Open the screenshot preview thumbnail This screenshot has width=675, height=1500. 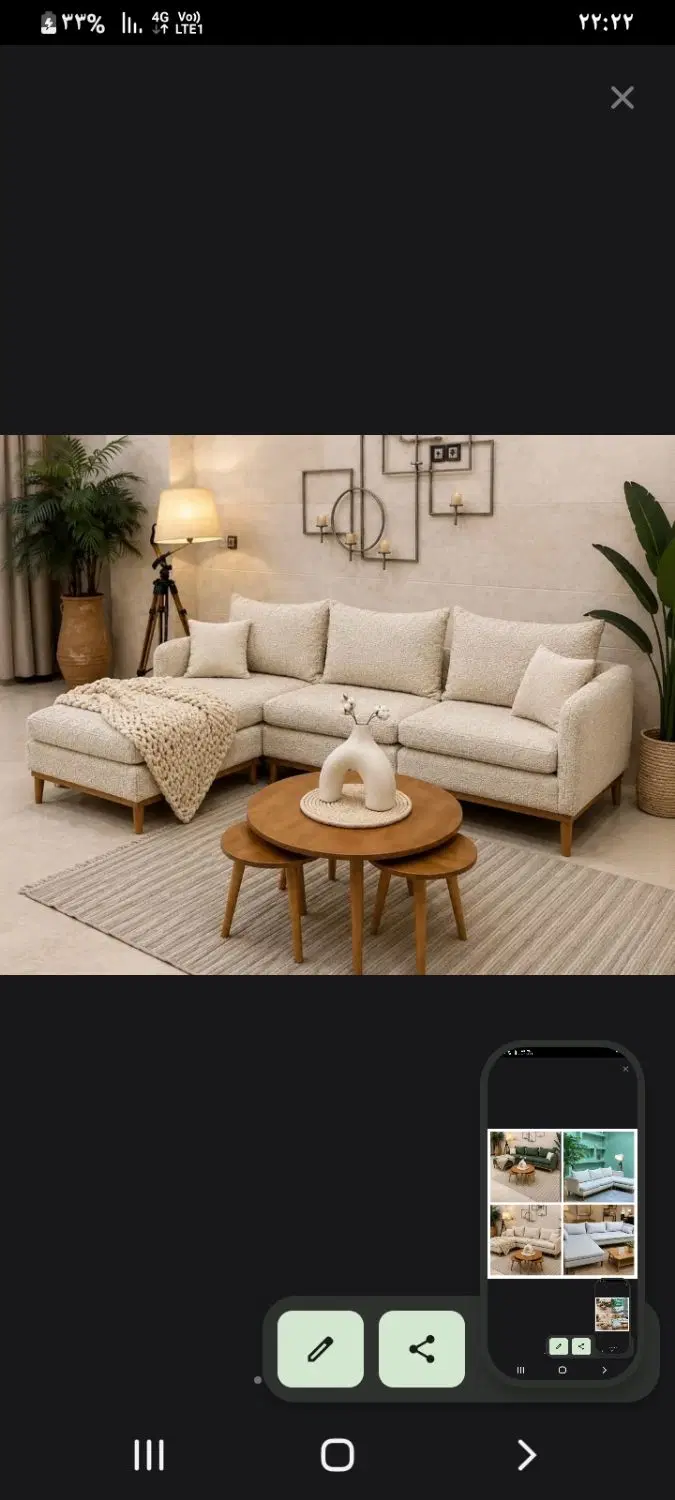[562, 1213]
